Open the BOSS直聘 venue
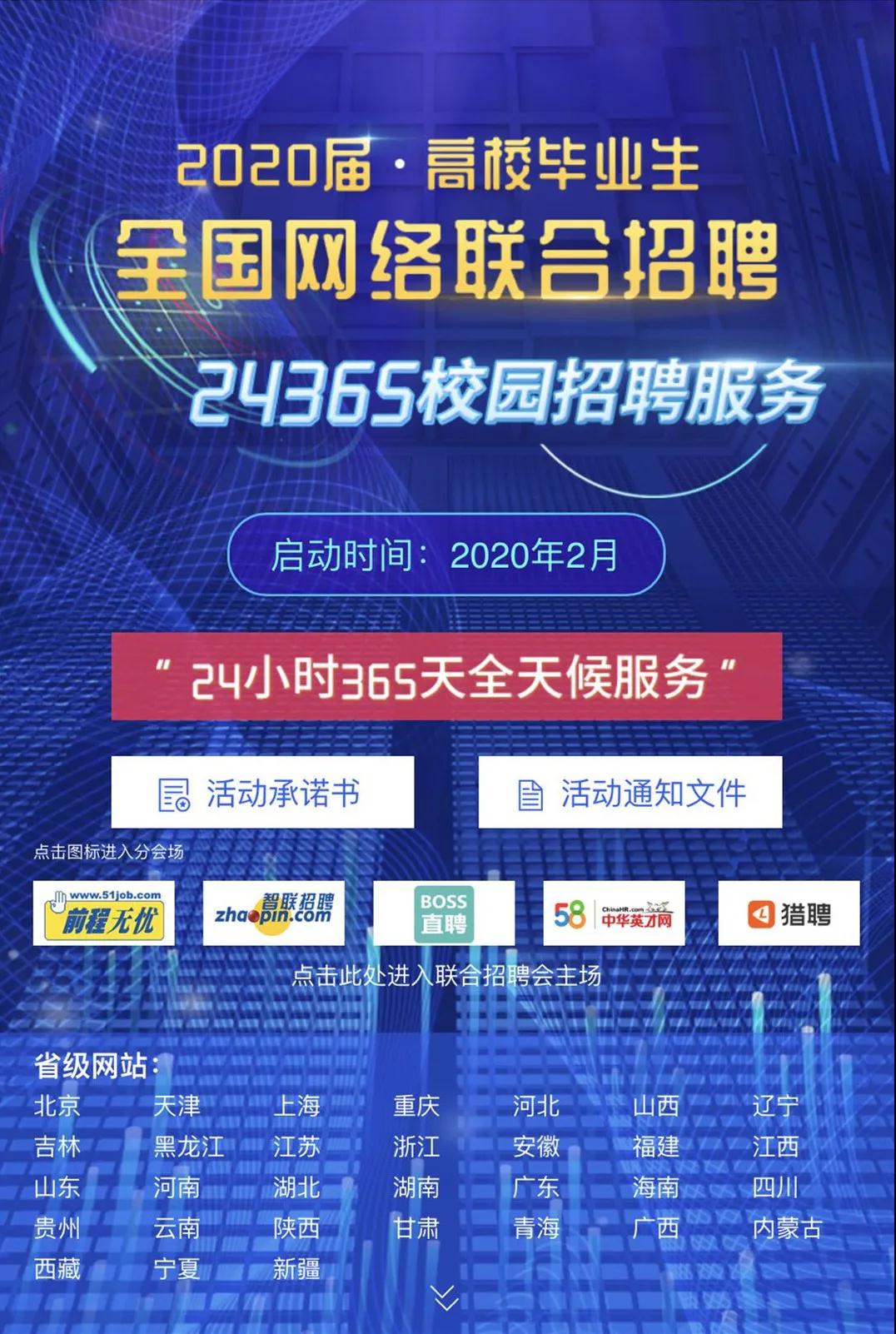The width and height of the screenshot is (896, 1334). [x=444, y=913]
